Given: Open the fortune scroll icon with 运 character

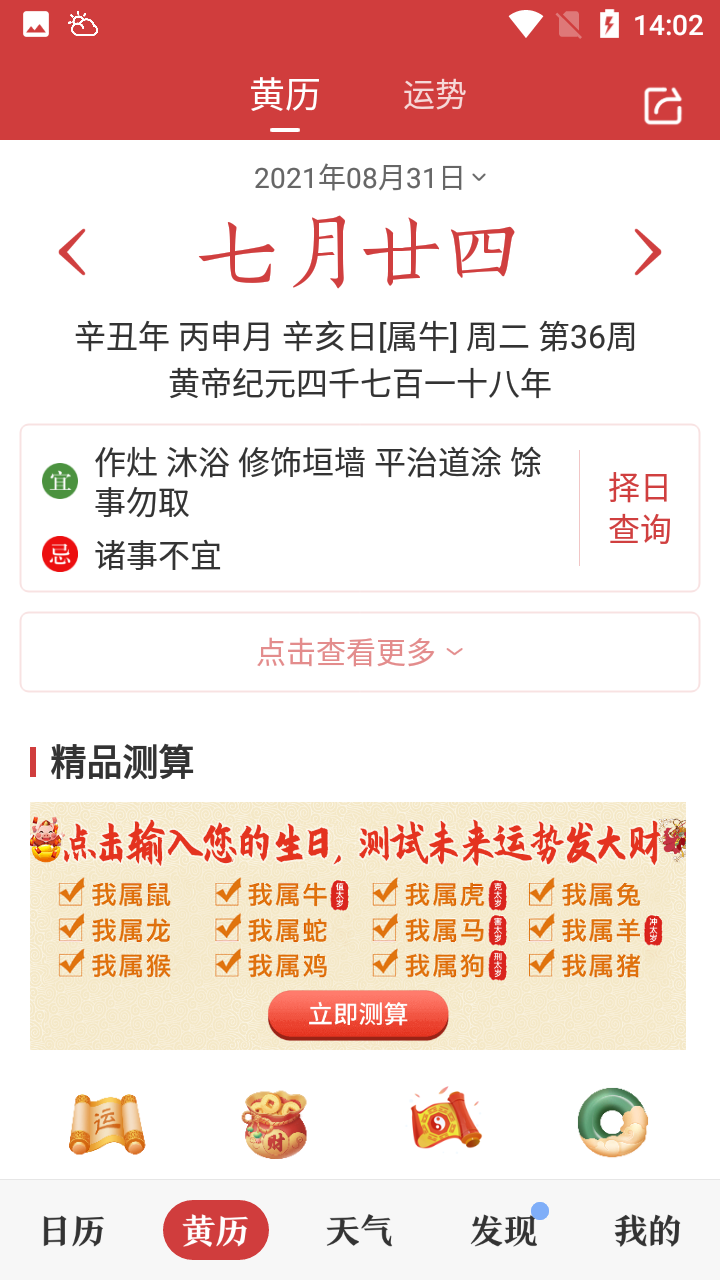Looking at the screenshot, I should click(x=106, y=1123).
